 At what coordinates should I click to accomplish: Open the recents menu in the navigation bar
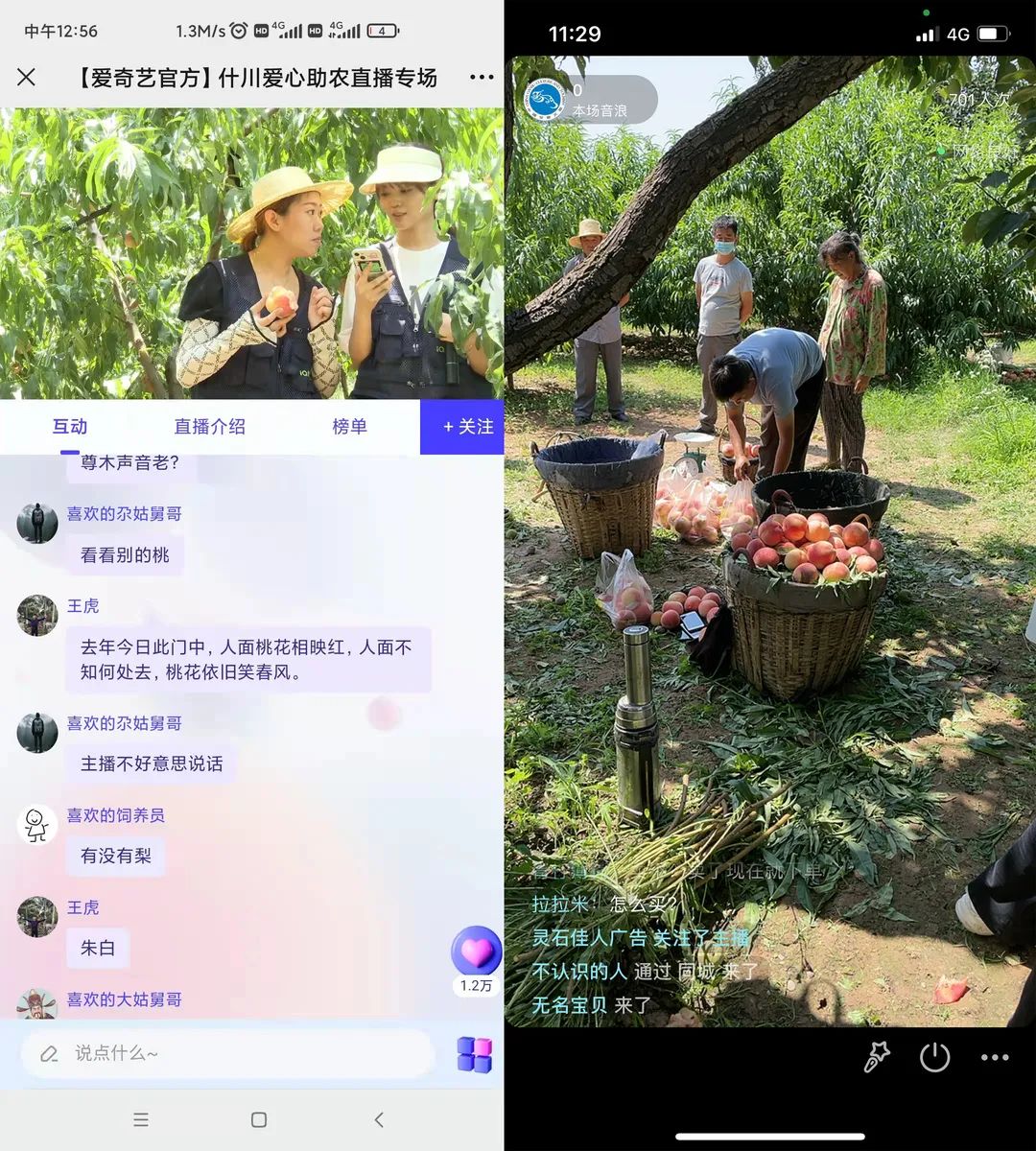[x=140, y=1119]
